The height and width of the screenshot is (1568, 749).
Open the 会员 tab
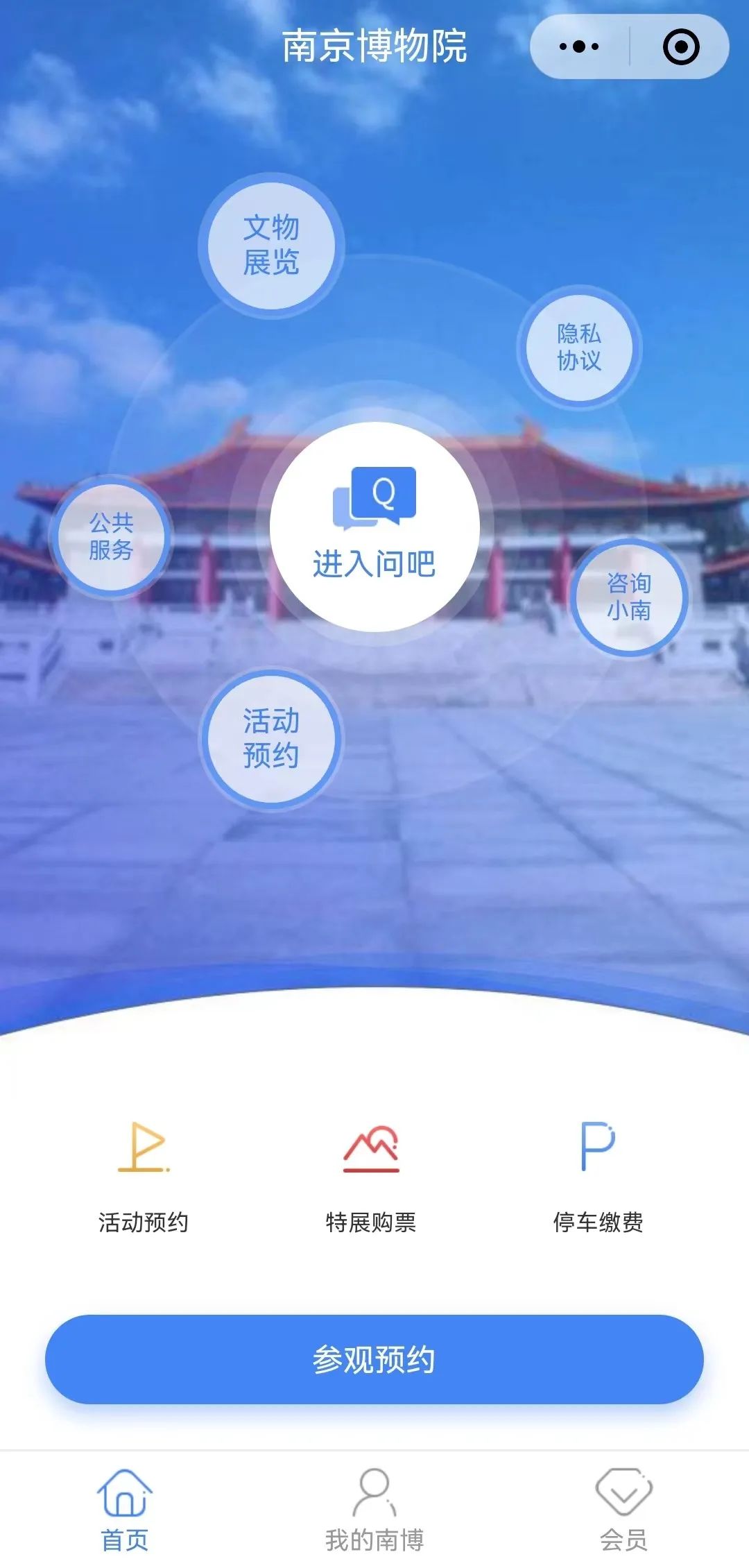pyautogui.click(x=623, y=1510)
